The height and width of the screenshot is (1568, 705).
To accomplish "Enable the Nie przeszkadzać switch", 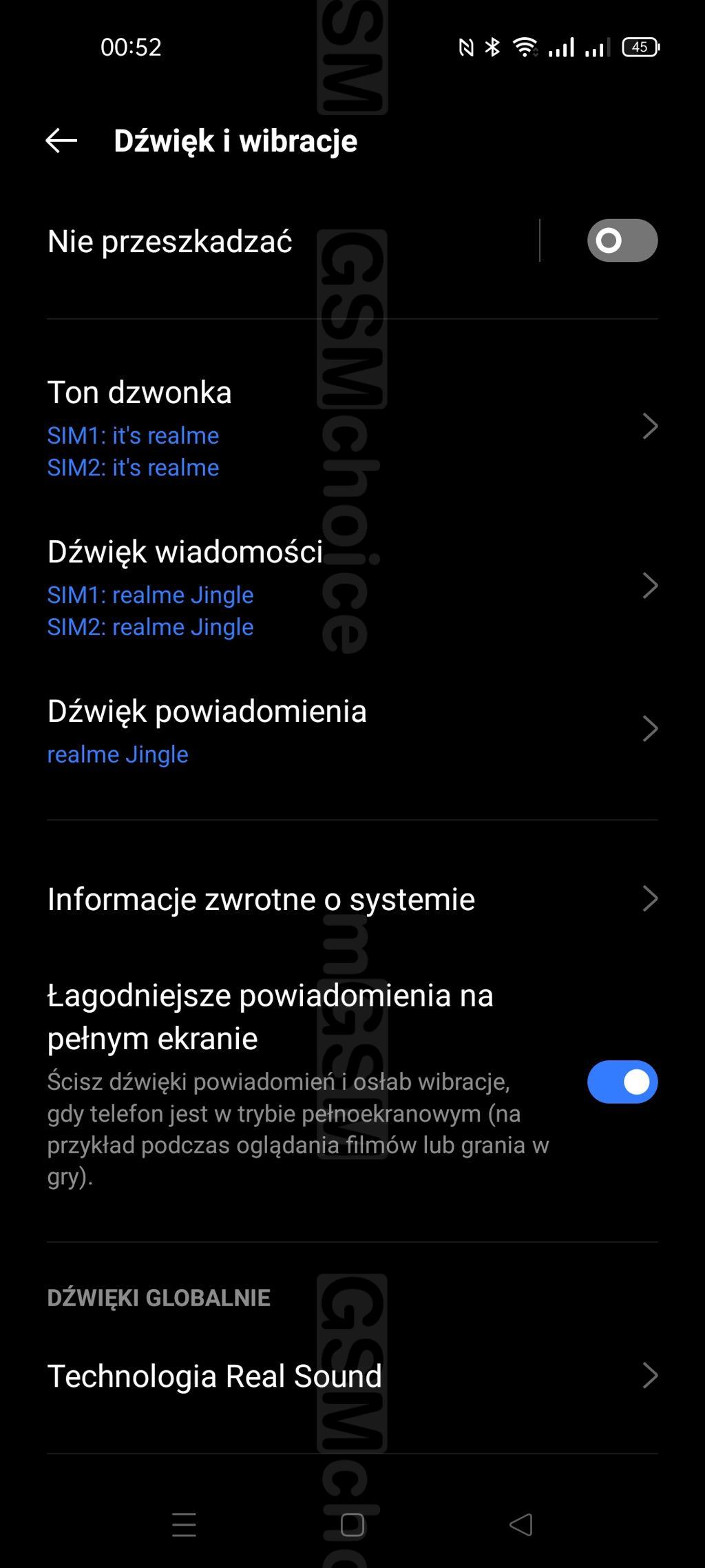I will pyautogui.click(x=622, y=240).
